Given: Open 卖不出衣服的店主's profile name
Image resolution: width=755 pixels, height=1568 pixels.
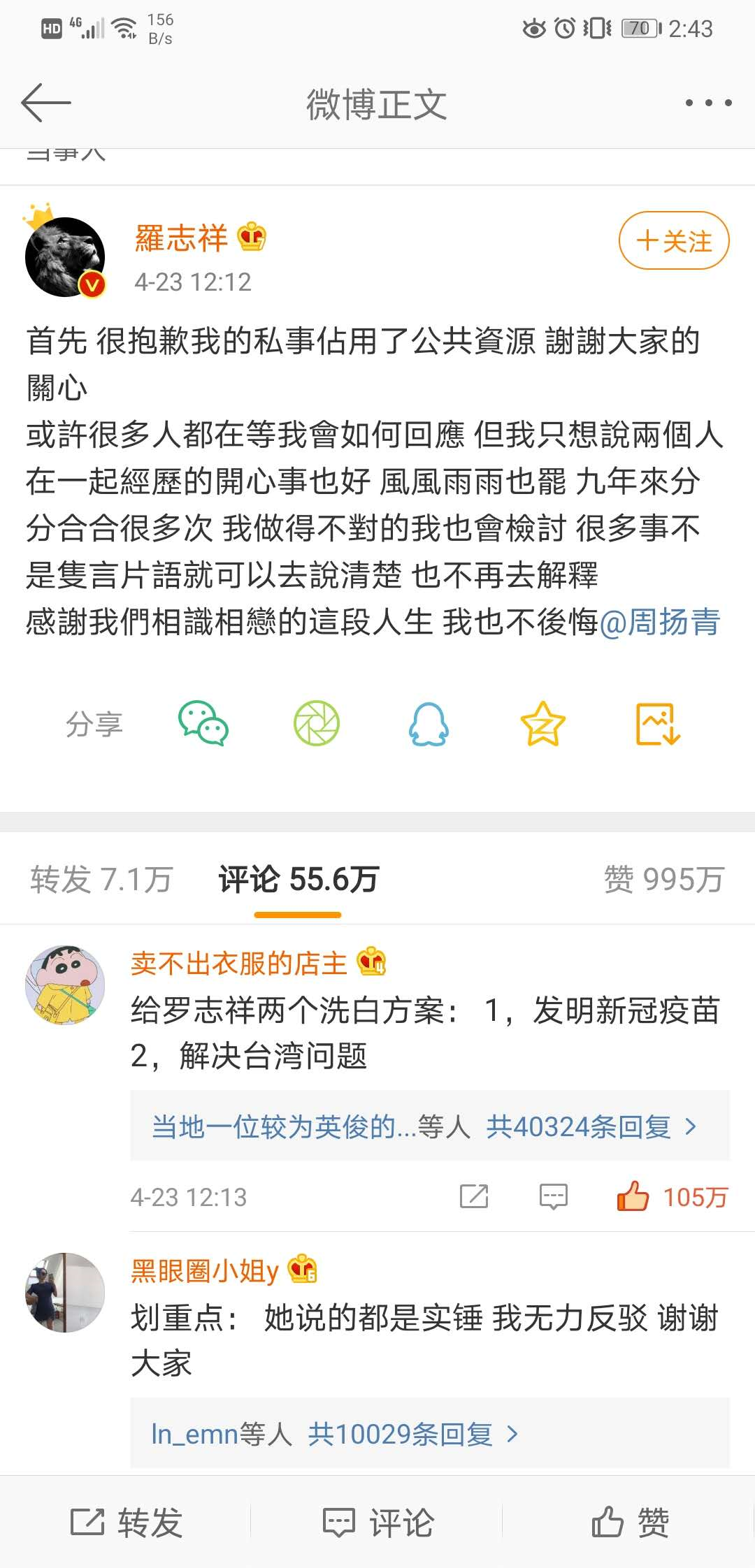Looking at the screenshot, I should point(238,964).
